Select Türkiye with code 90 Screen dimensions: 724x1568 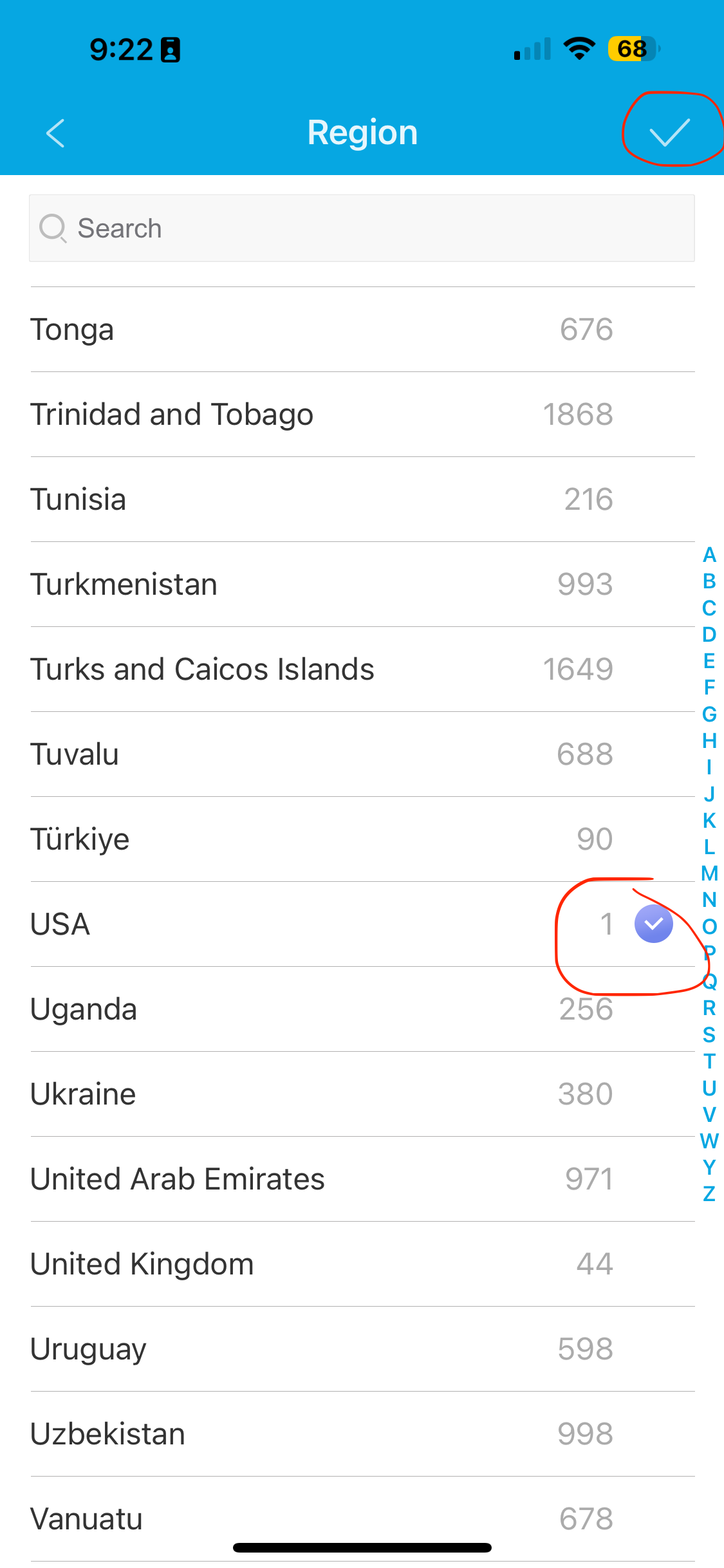click(x=322, y=839)
